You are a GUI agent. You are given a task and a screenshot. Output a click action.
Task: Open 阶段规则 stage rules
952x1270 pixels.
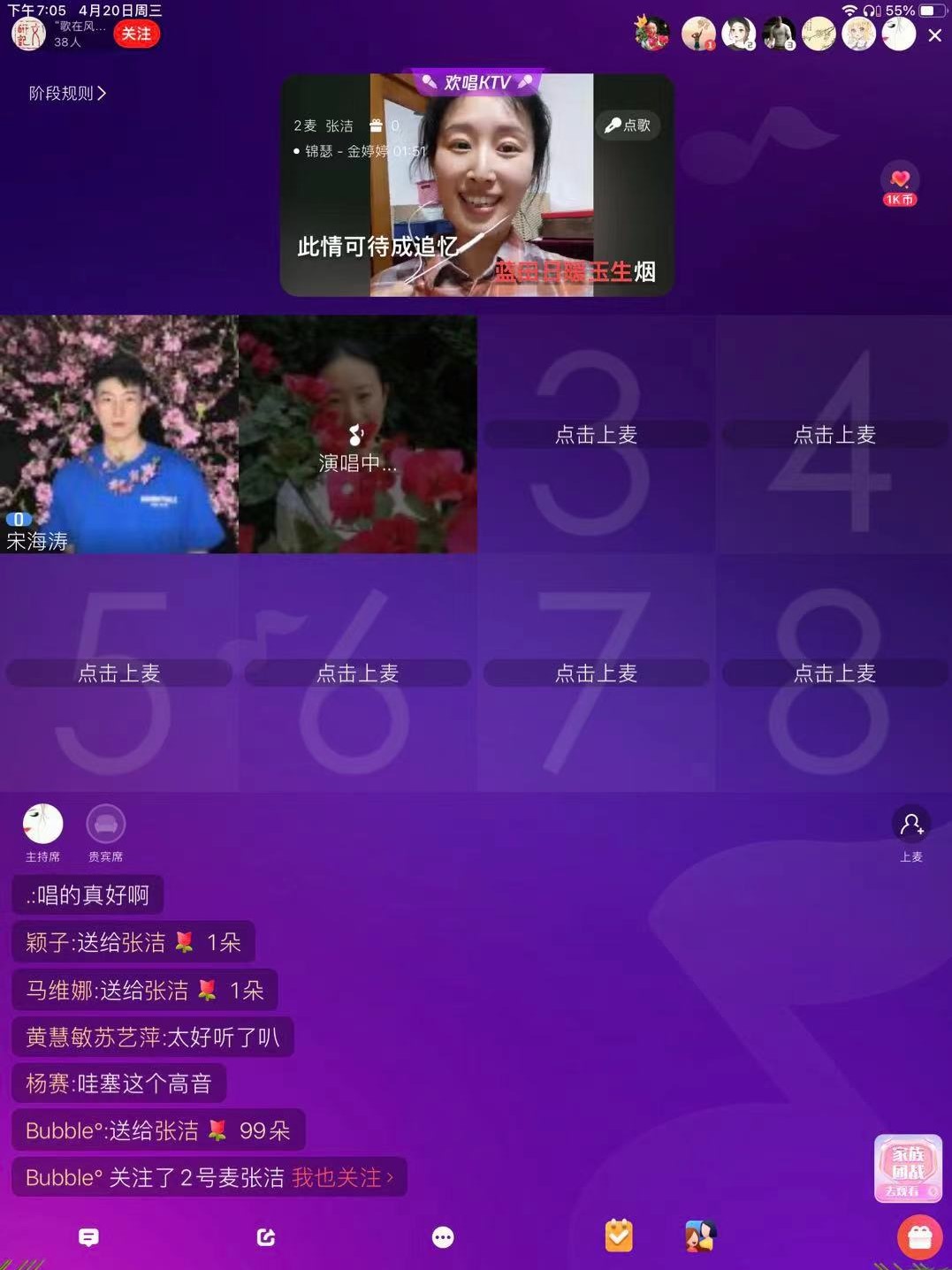pyautogui.click(x=67, y=93)
